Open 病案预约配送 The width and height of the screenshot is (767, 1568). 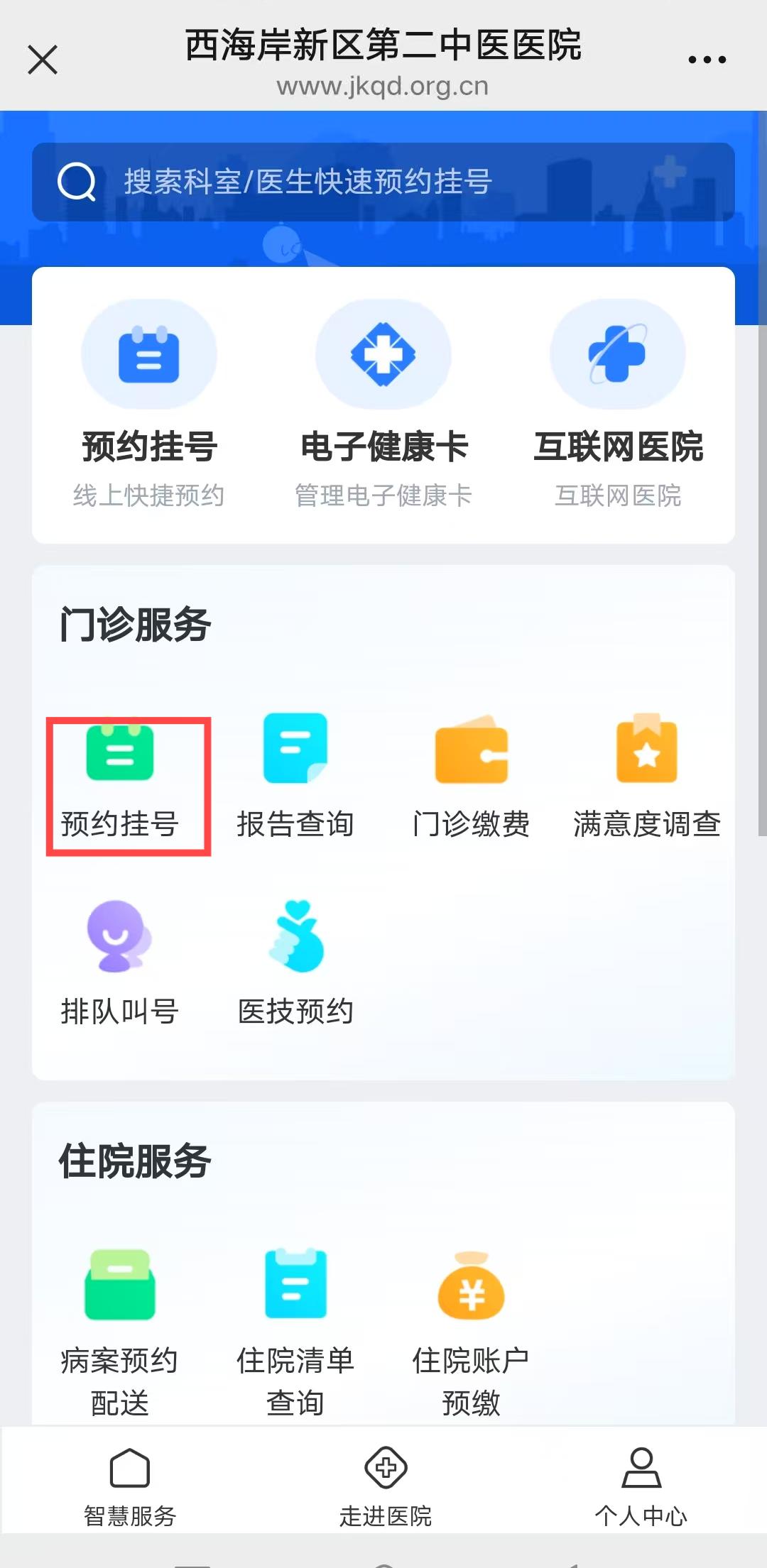coord(120,1333)
